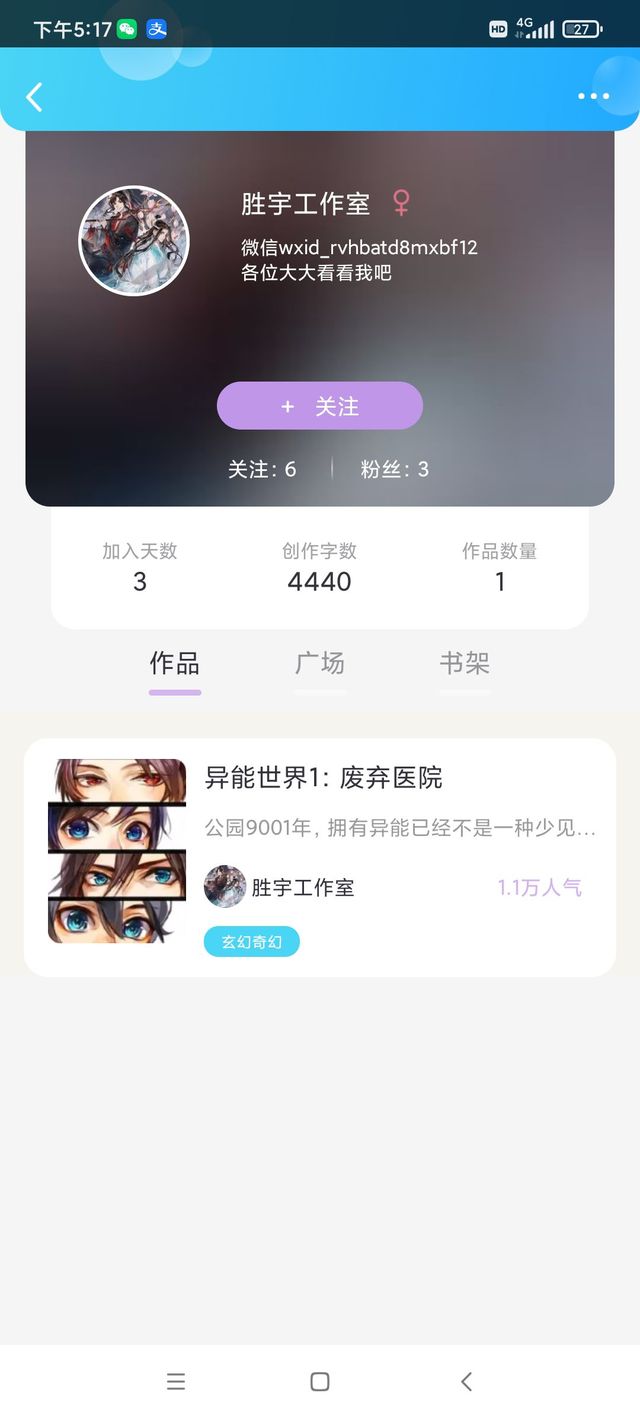Tap the 玄幻奇幻 genre tag
This screenshot has width=640, height=1422.
coord(252,942)
